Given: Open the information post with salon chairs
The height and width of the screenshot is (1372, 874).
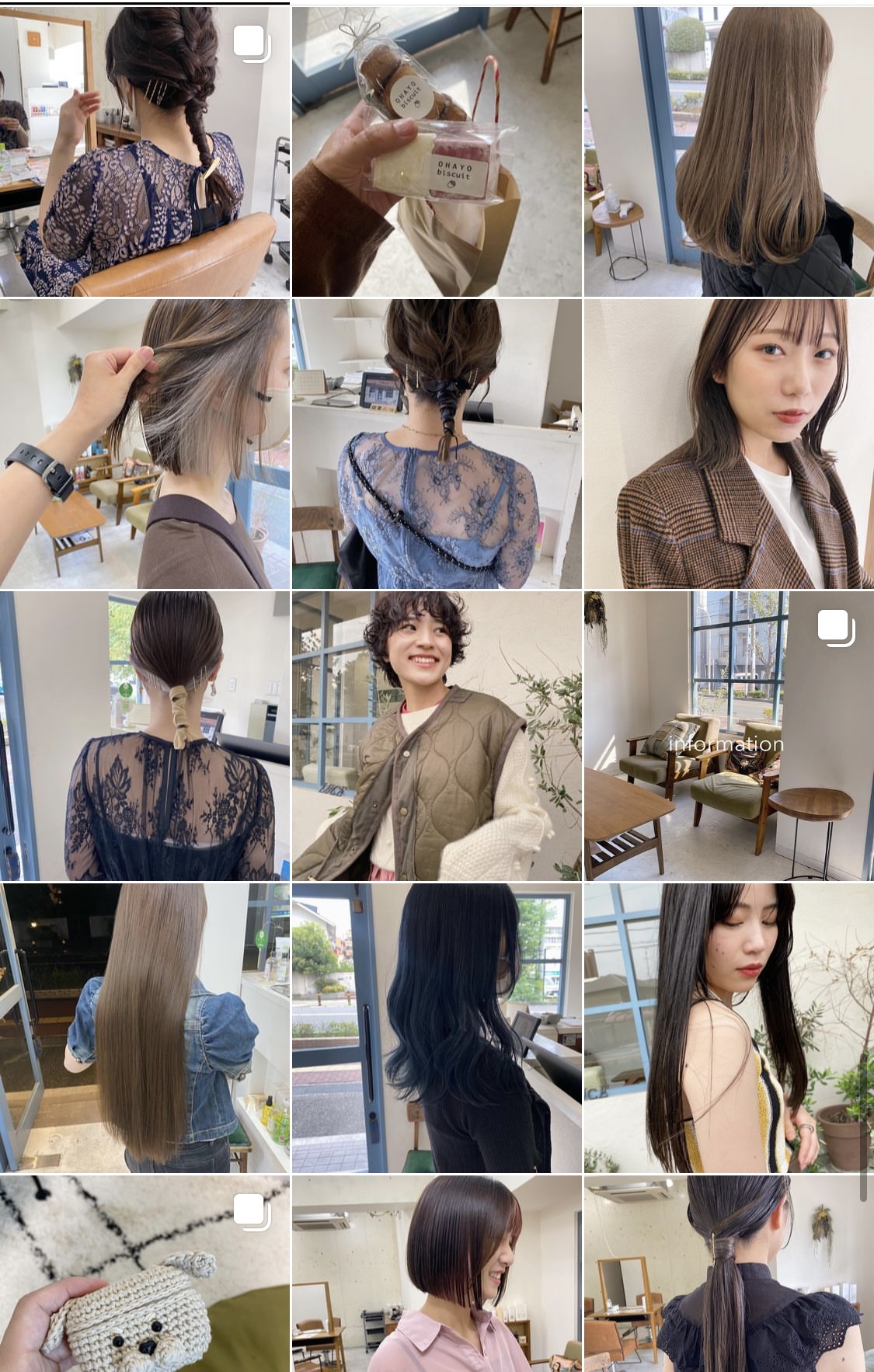Looking at the screenshot, I should click(729, 736).
